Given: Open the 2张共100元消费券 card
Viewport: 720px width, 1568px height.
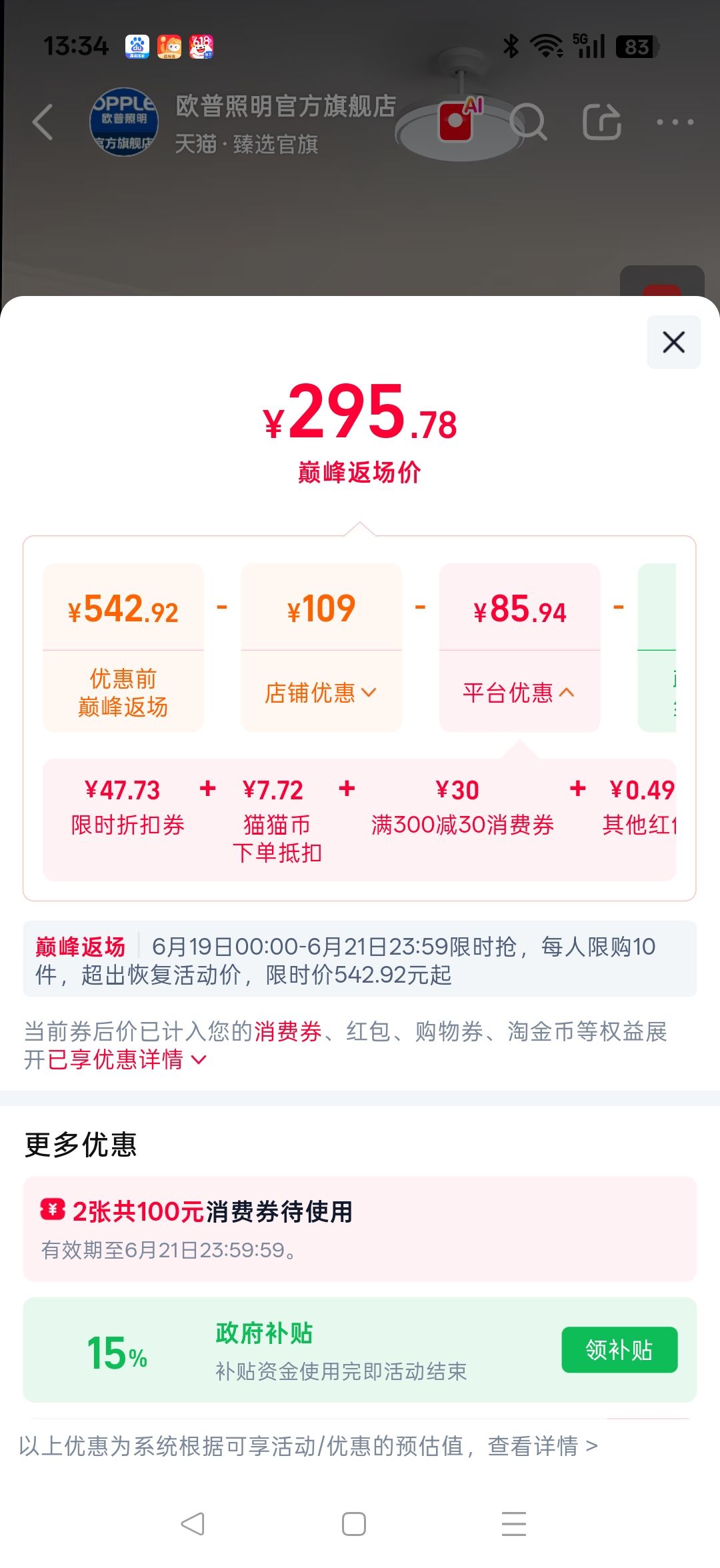Looking at the screenshot, I should point(360,1229).
